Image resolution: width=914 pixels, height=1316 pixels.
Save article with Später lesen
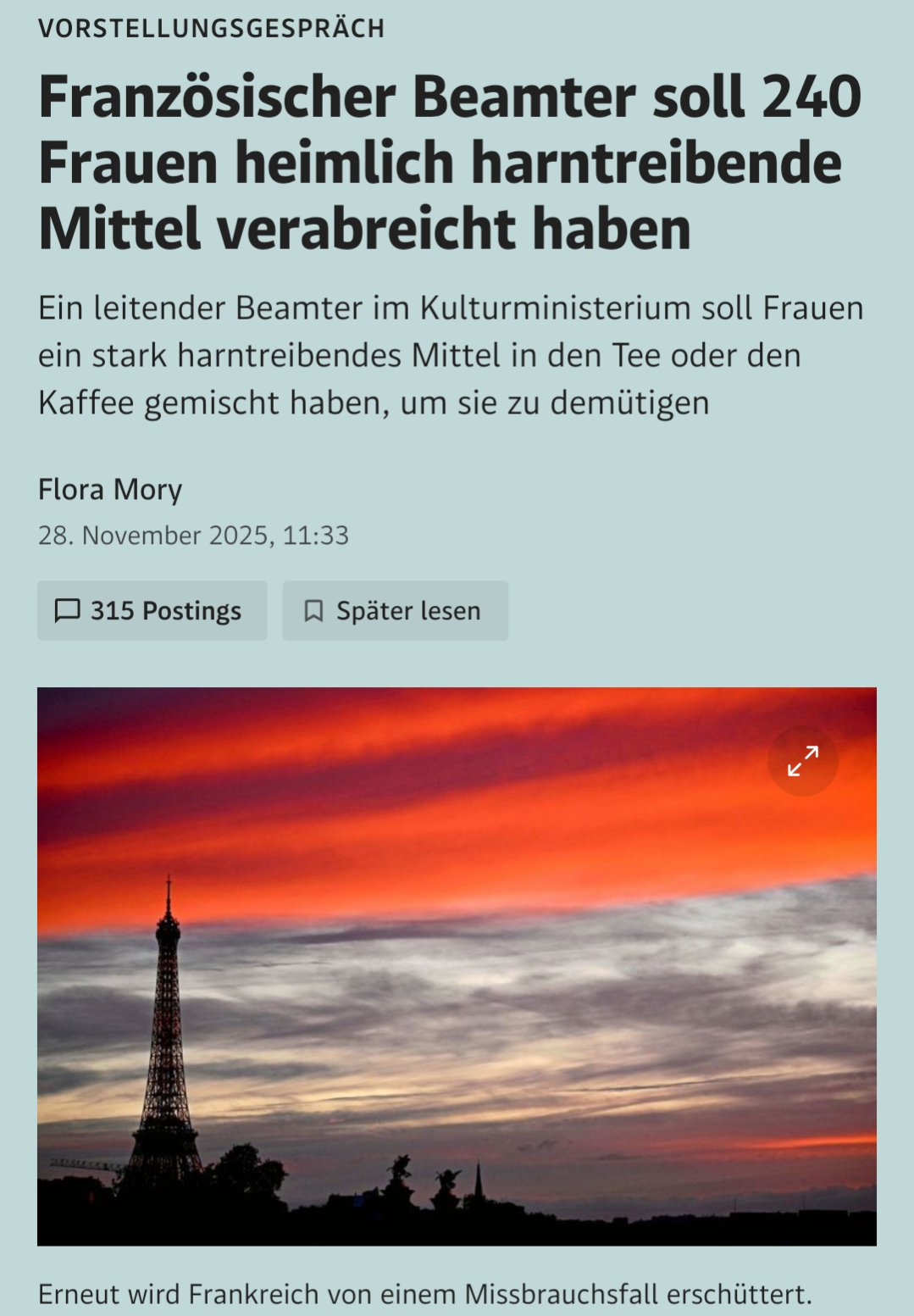395,611
